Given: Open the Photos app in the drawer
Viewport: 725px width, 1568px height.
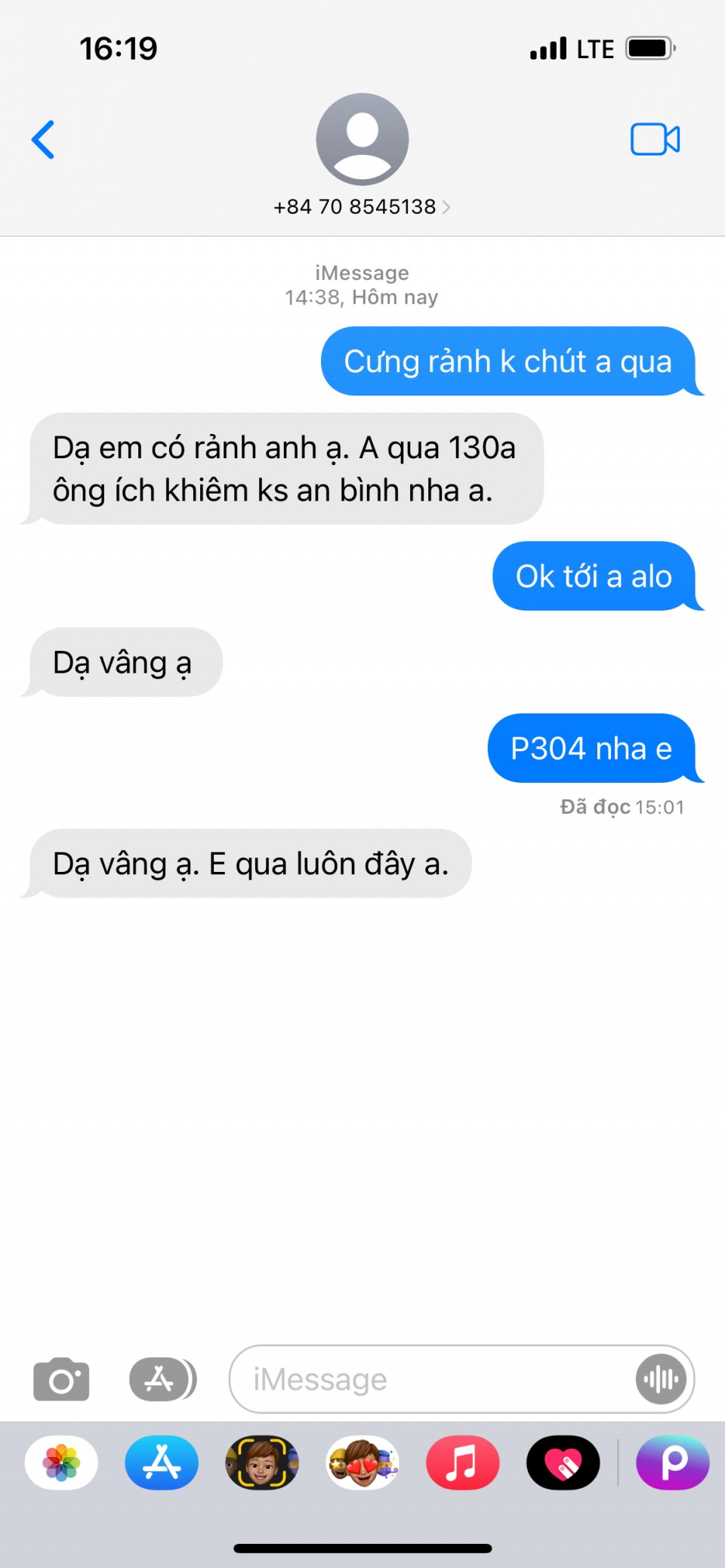Looking at the screenshot, I should (x=61, y=1462).
